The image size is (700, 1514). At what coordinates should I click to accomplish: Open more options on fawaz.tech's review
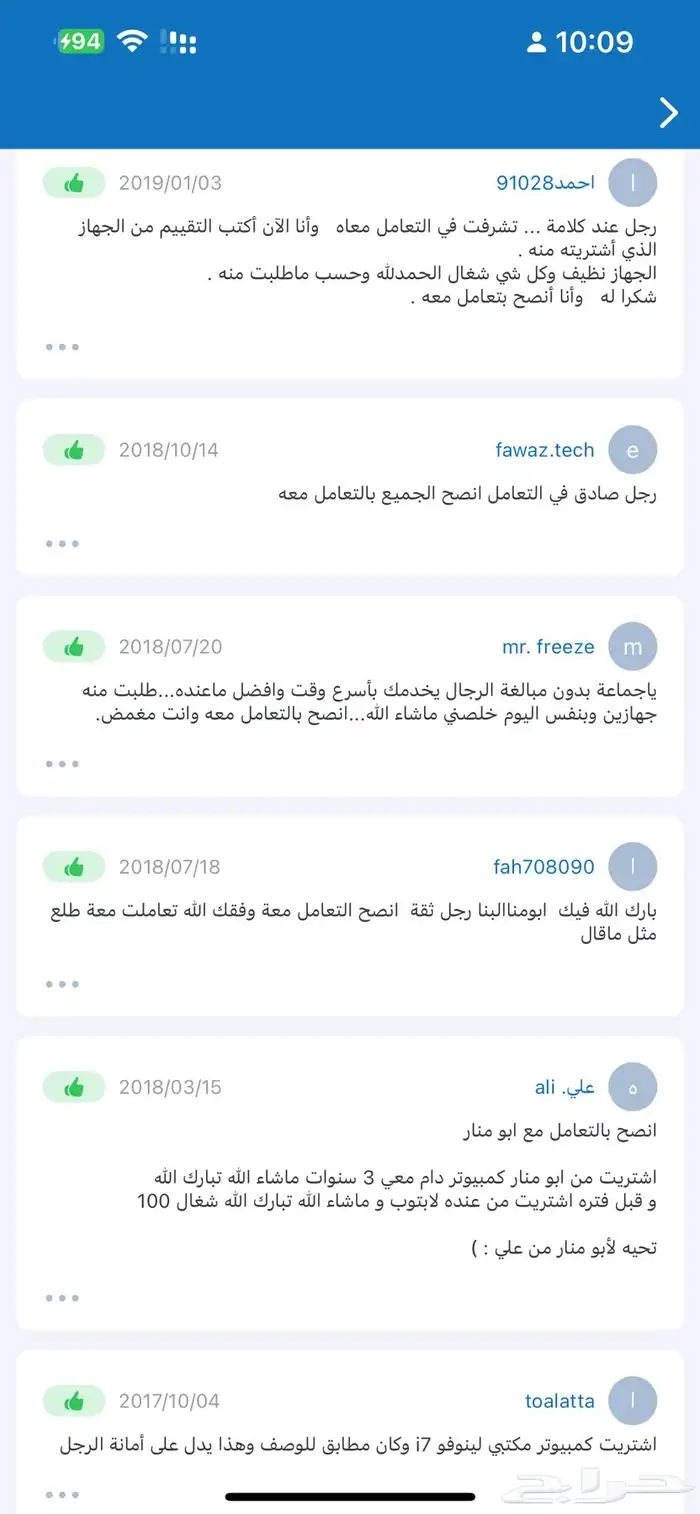tap(62, 544)
